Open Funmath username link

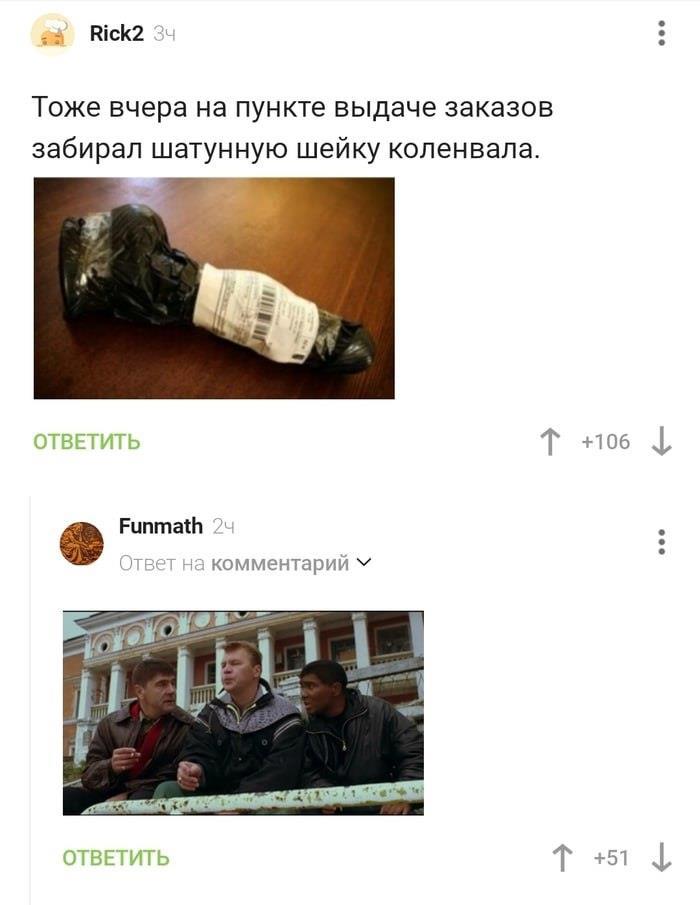pyautogui.click(x=160, y=526)
